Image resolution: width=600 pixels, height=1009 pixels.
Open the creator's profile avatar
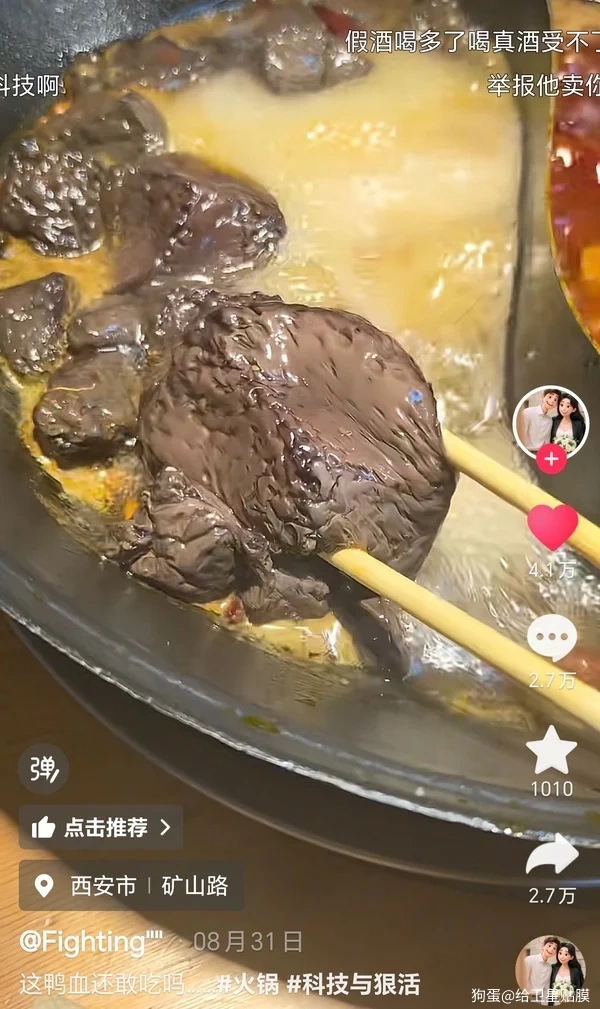coord(550,421)
